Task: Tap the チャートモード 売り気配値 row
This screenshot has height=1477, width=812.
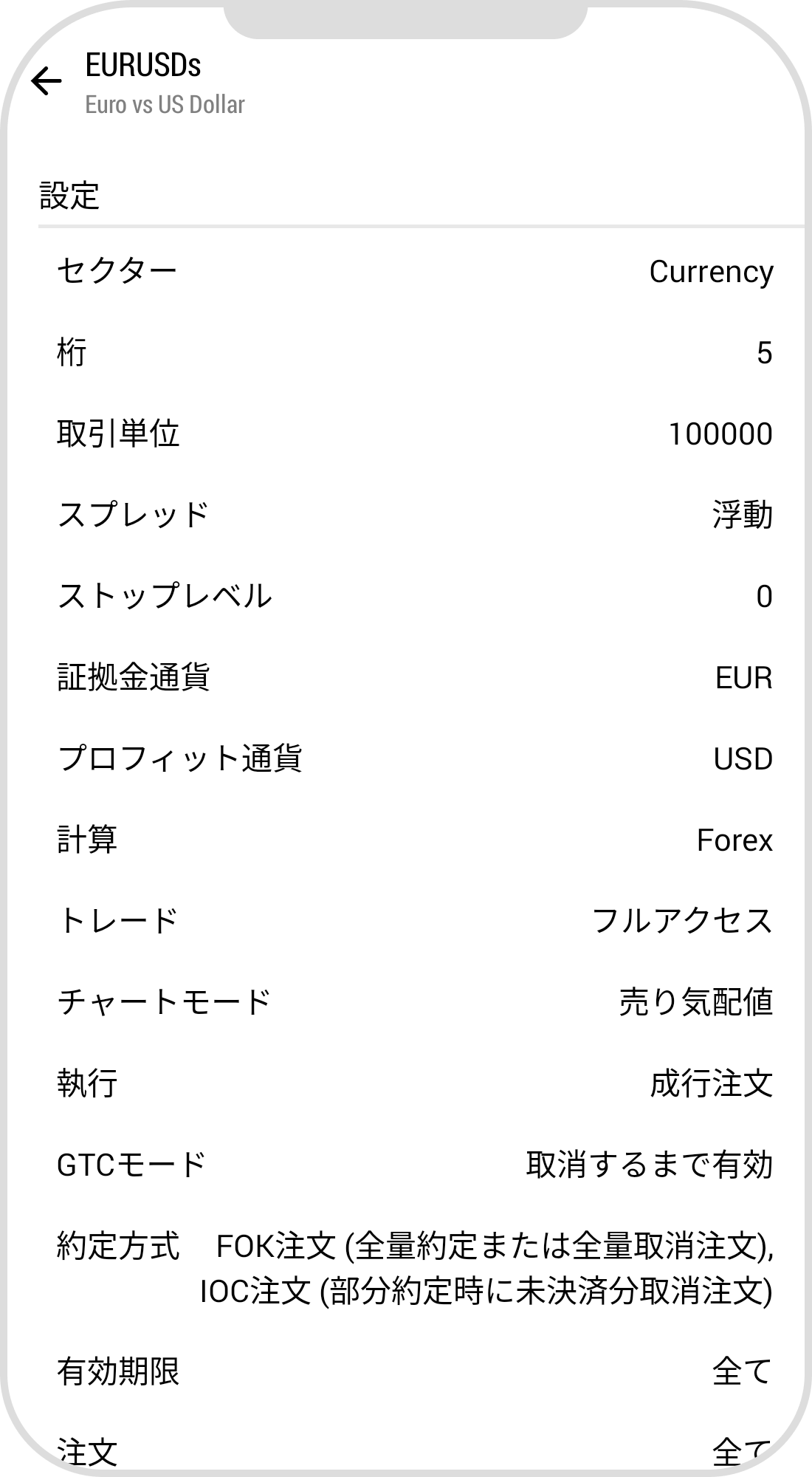Action: (406, 1002)
